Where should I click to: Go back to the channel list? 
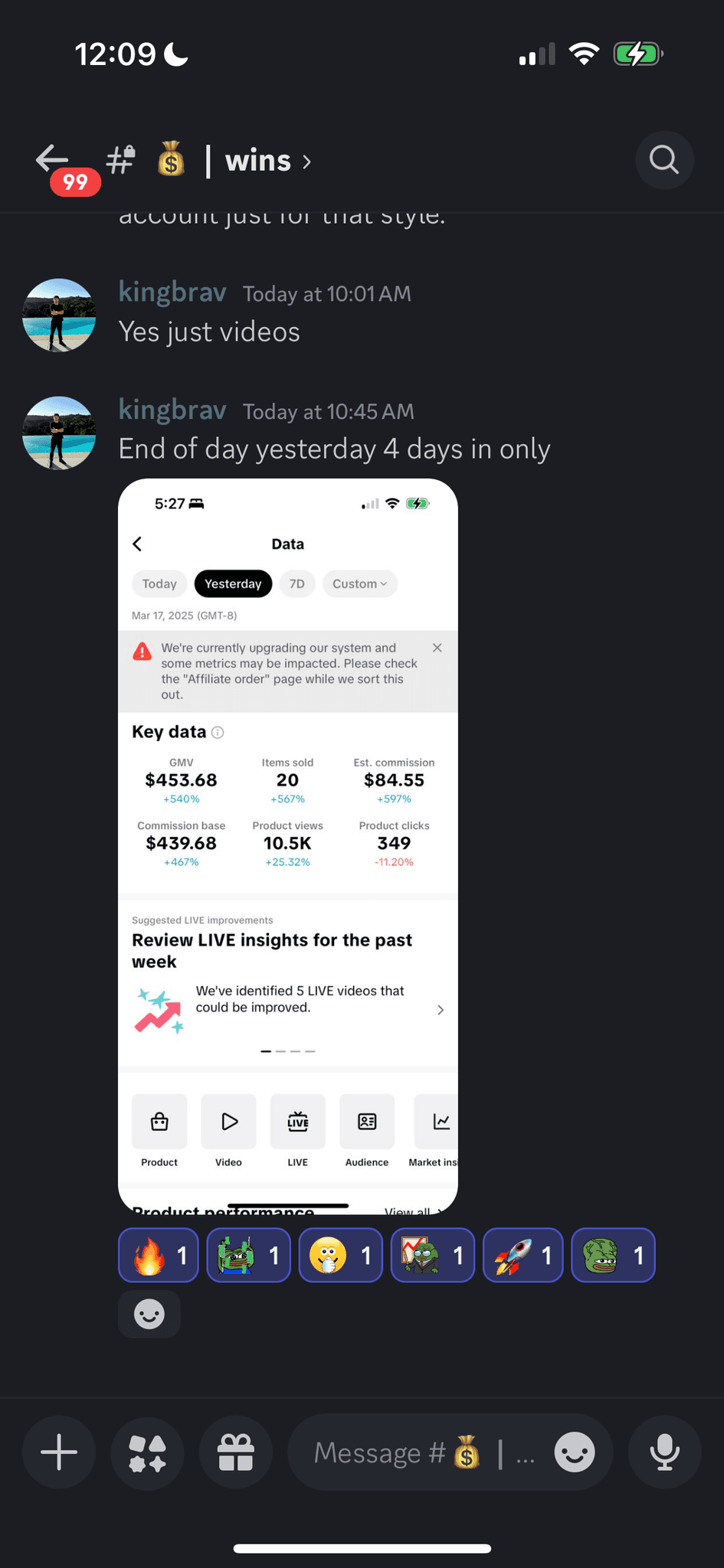[52, 160]
